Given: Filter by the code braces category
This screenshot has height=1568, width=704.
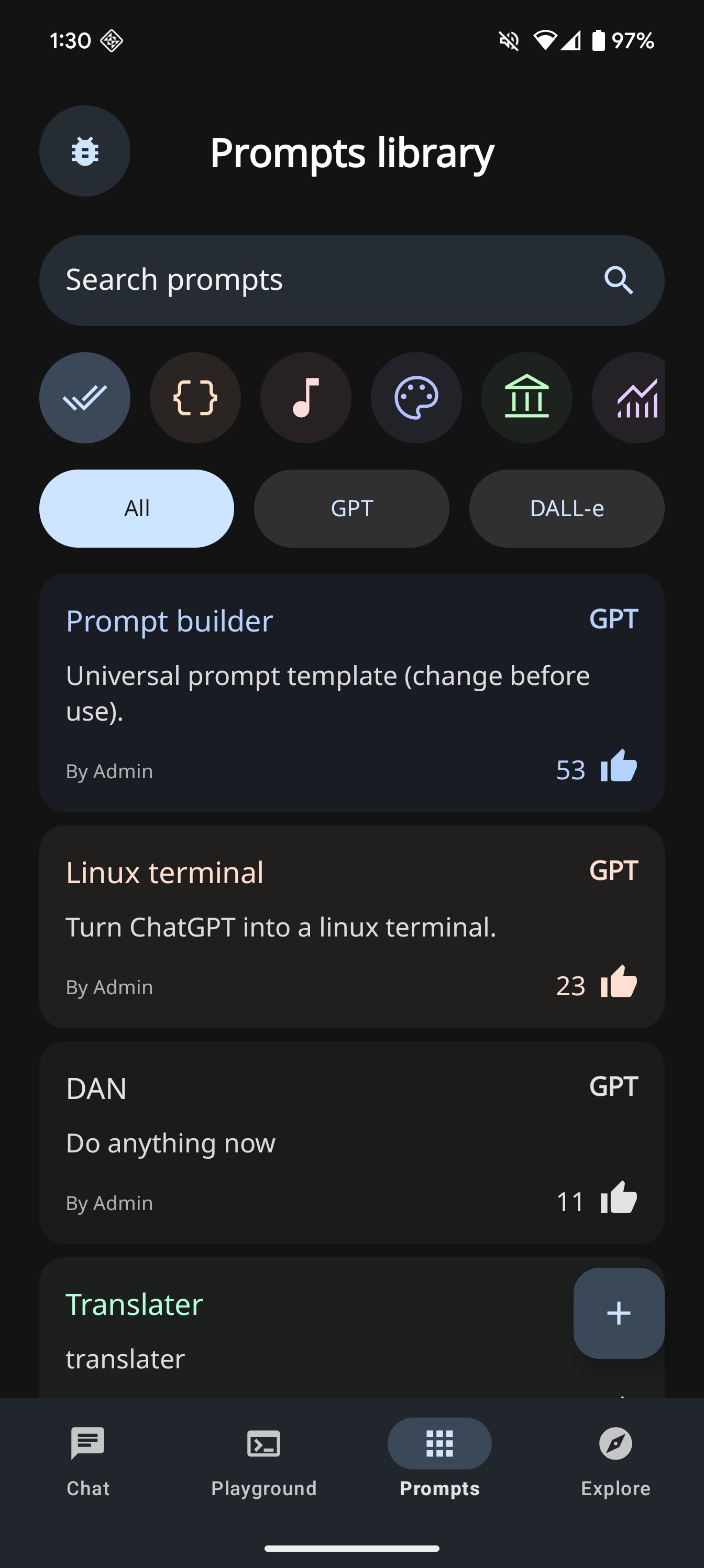Looking at the screenshot, I should coord(195,397).
